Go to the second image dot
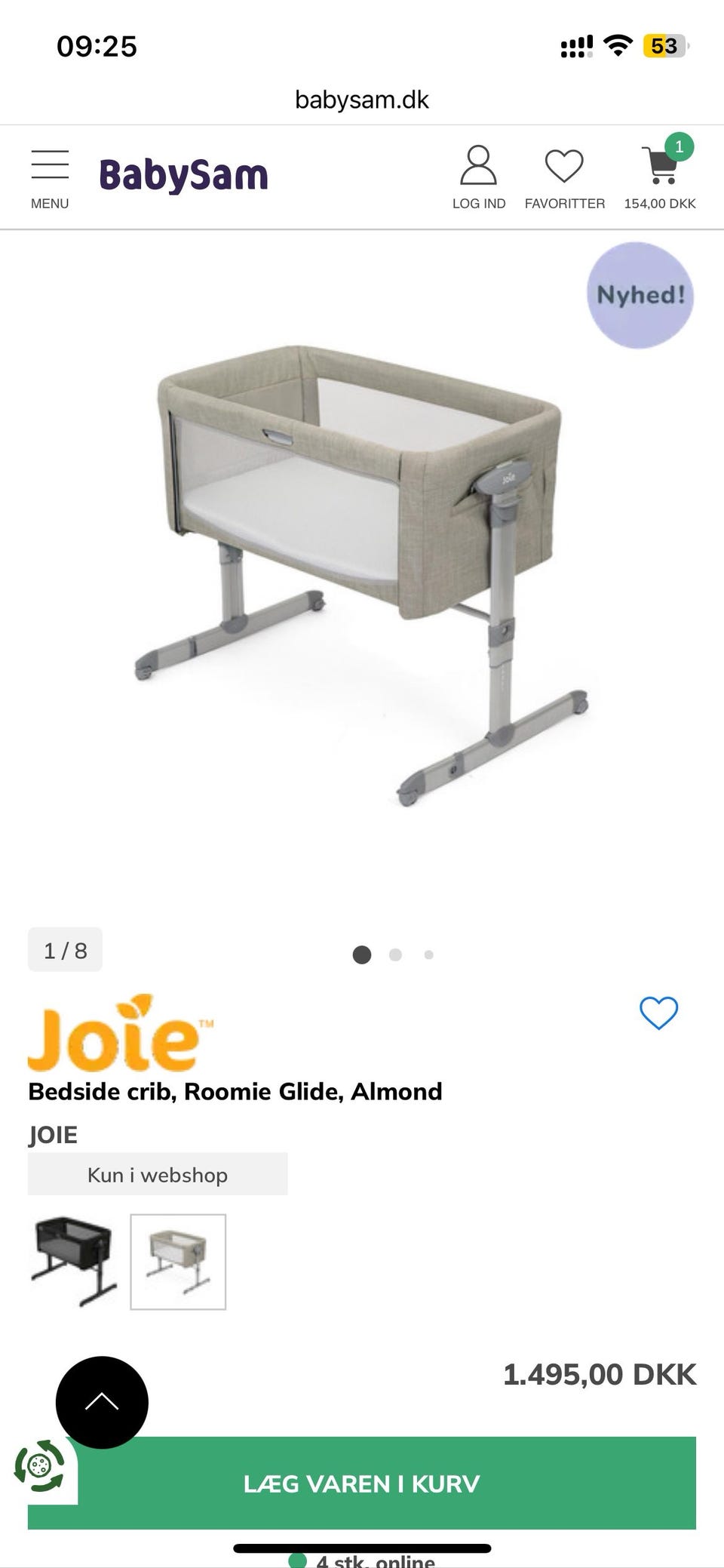724x1568 pixels. [395, 955]
